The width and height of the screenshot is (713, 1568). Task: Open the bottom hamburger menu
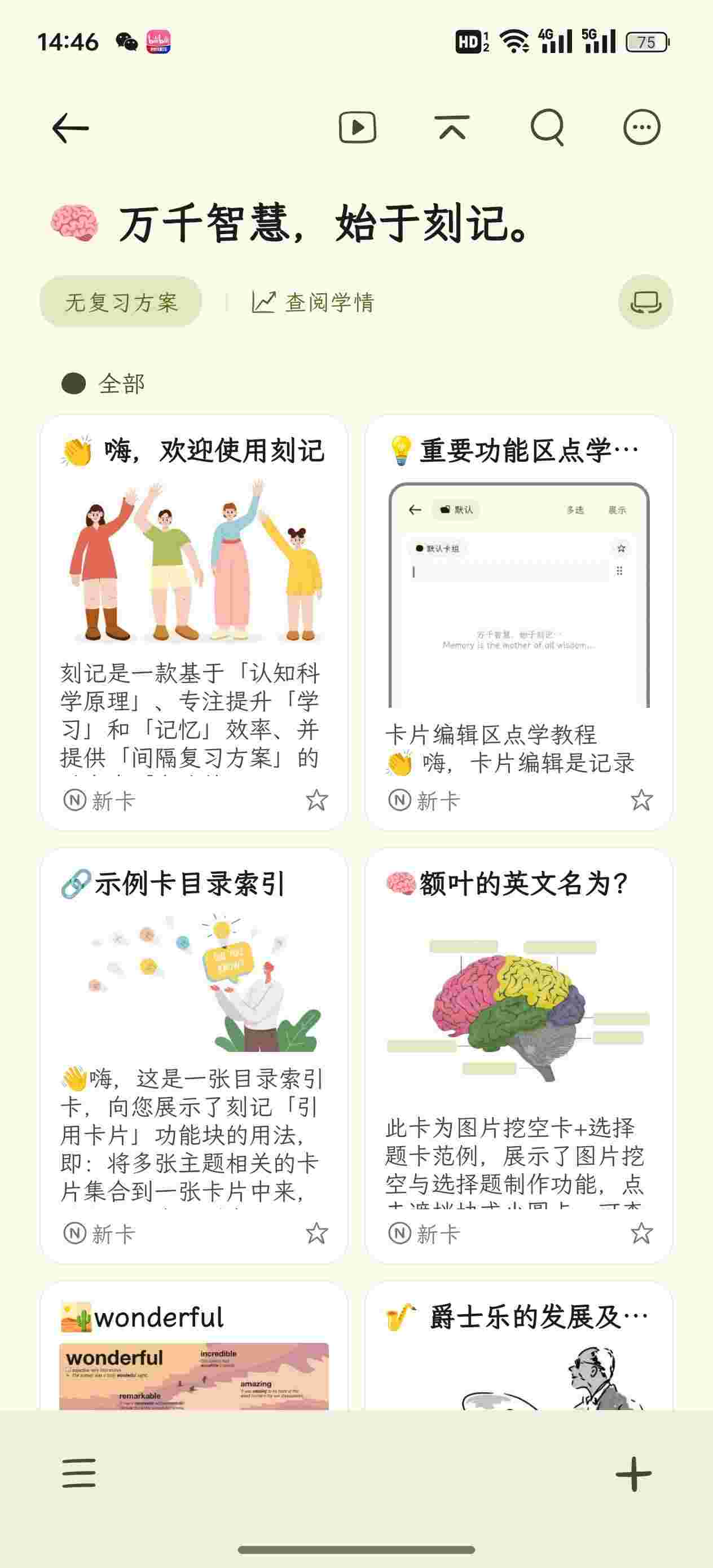tap(79, 1473)
